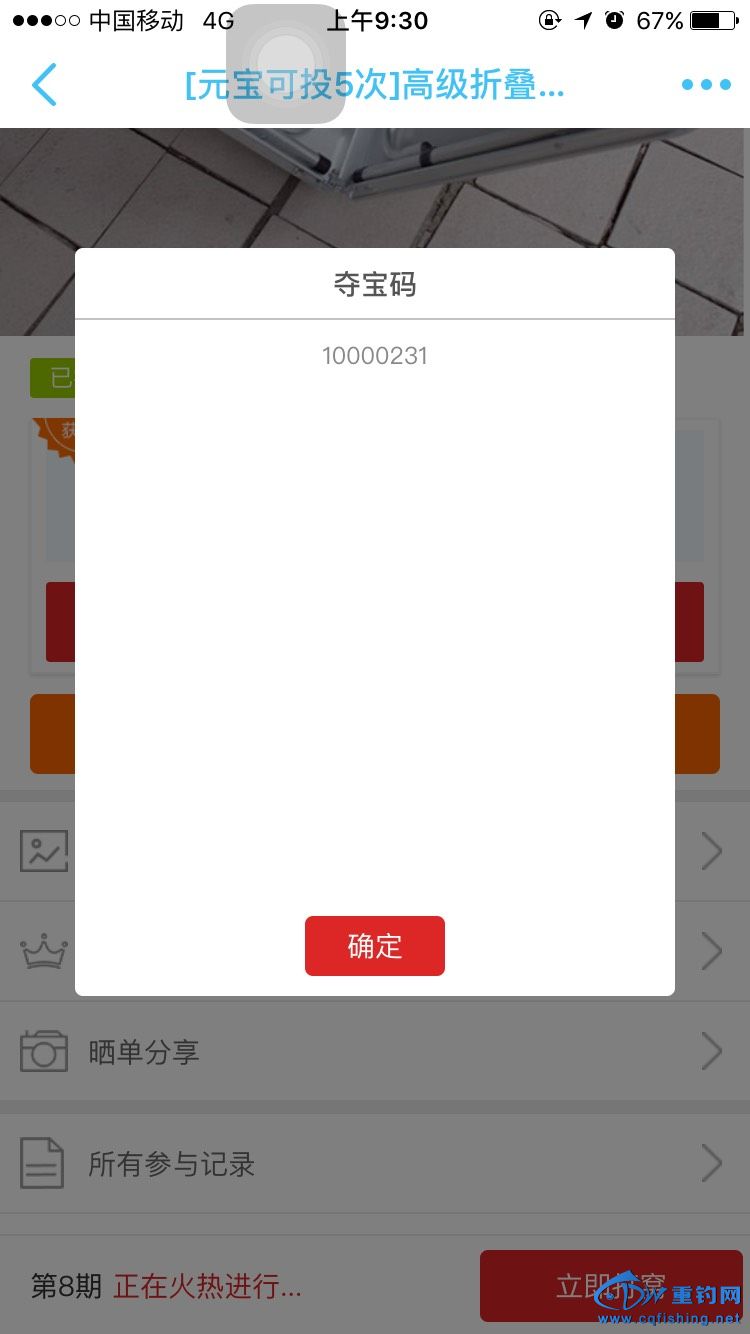Tap the AssistiveTouch floating button
750x1334 pixels.
pos(286,64)
